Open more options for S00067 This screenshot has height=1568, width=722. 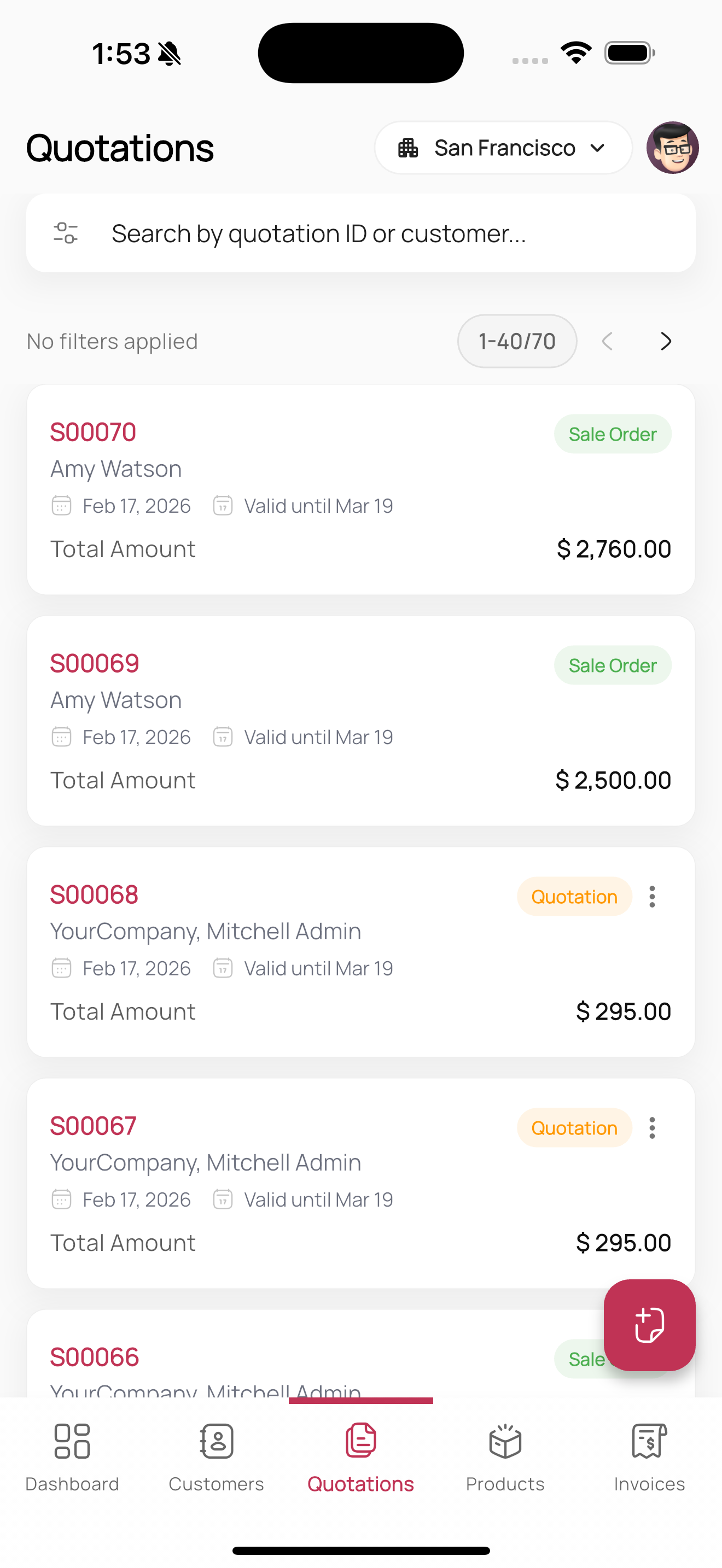(x=652, y=1128)
